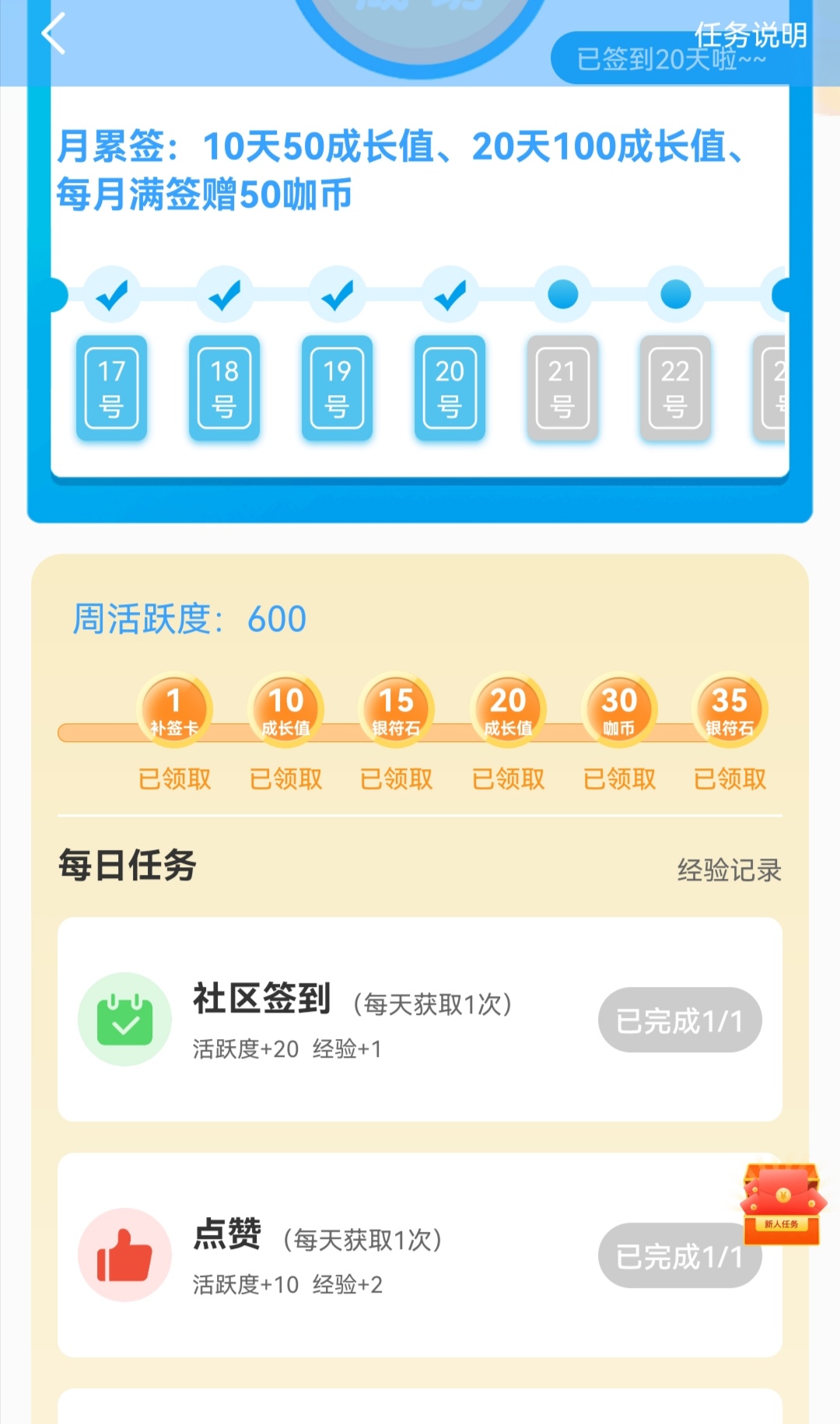
Task: Tap the 20号 signed day card
Action: point(450,388)
